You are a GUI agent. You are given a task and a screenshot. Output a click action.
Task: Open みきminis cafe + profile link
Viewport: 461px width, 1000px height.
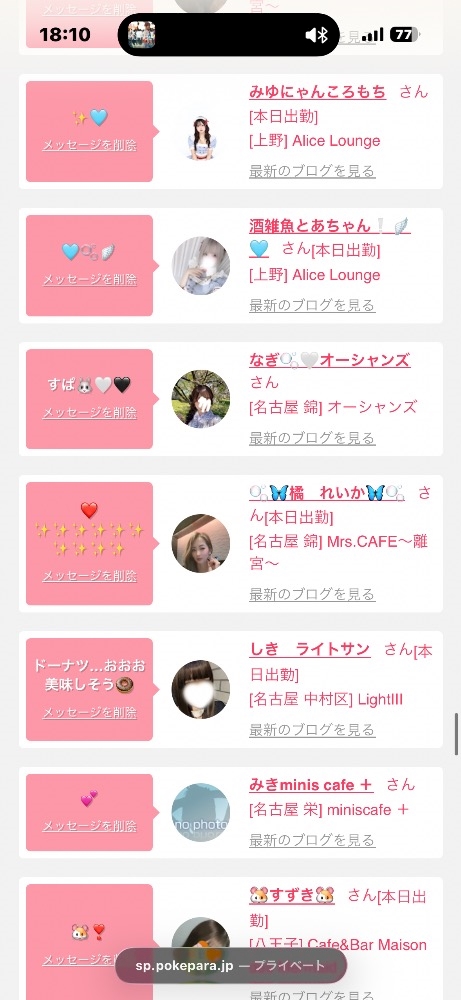[311, 785]
